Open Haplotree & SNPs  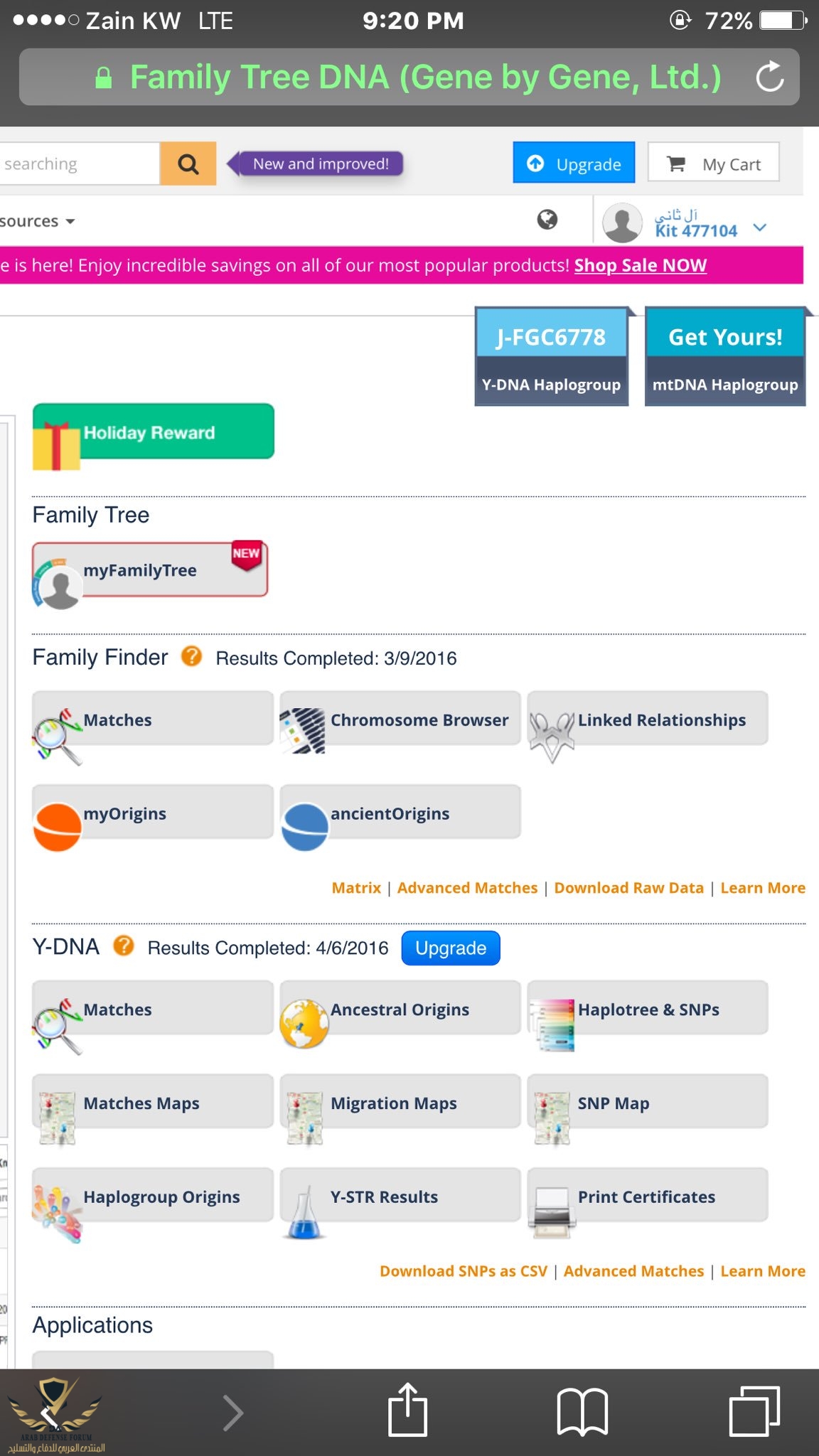pos(648,1009)
